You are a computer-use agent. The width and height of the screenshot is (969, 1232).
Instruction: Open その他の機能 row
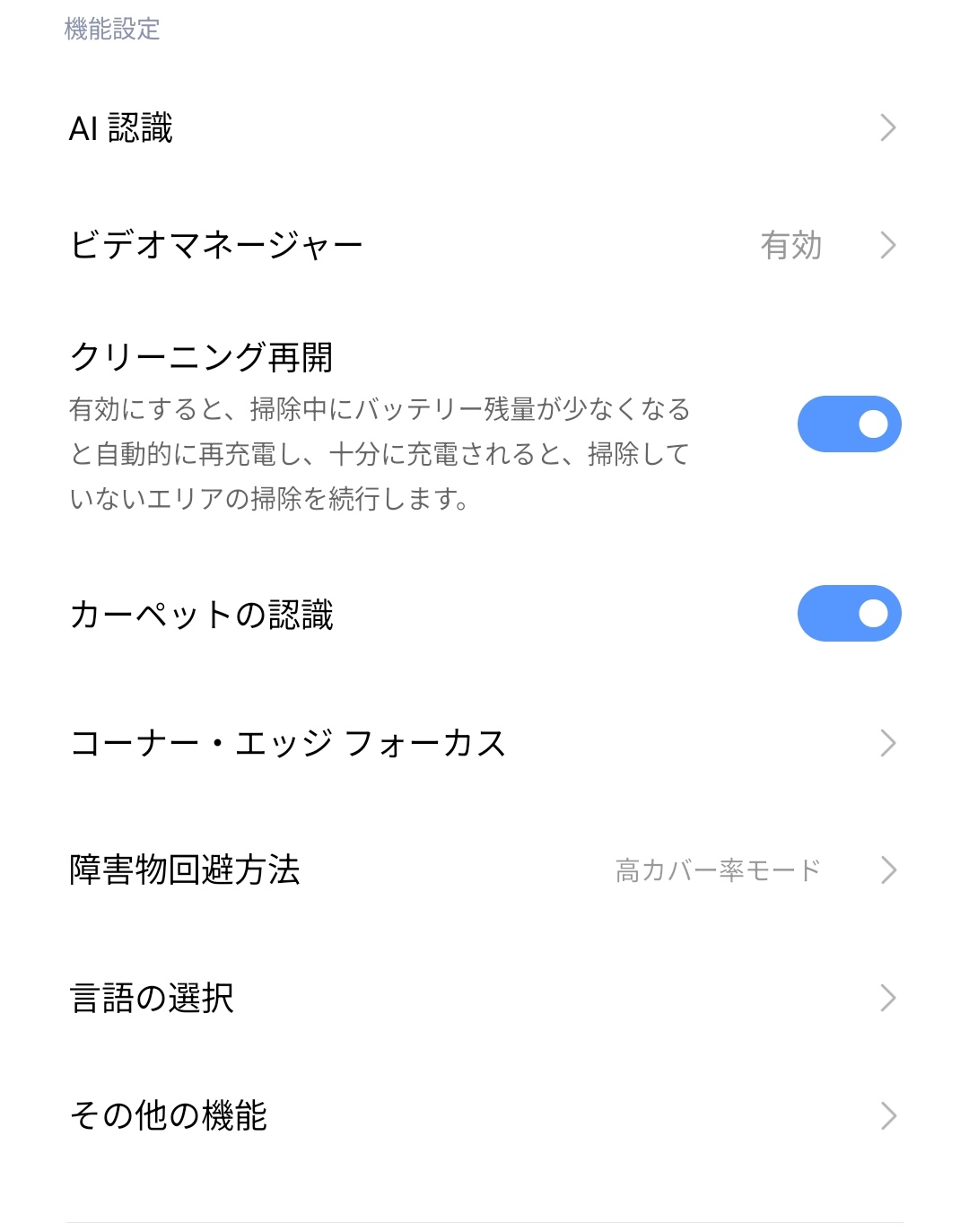pos(484,1115)
